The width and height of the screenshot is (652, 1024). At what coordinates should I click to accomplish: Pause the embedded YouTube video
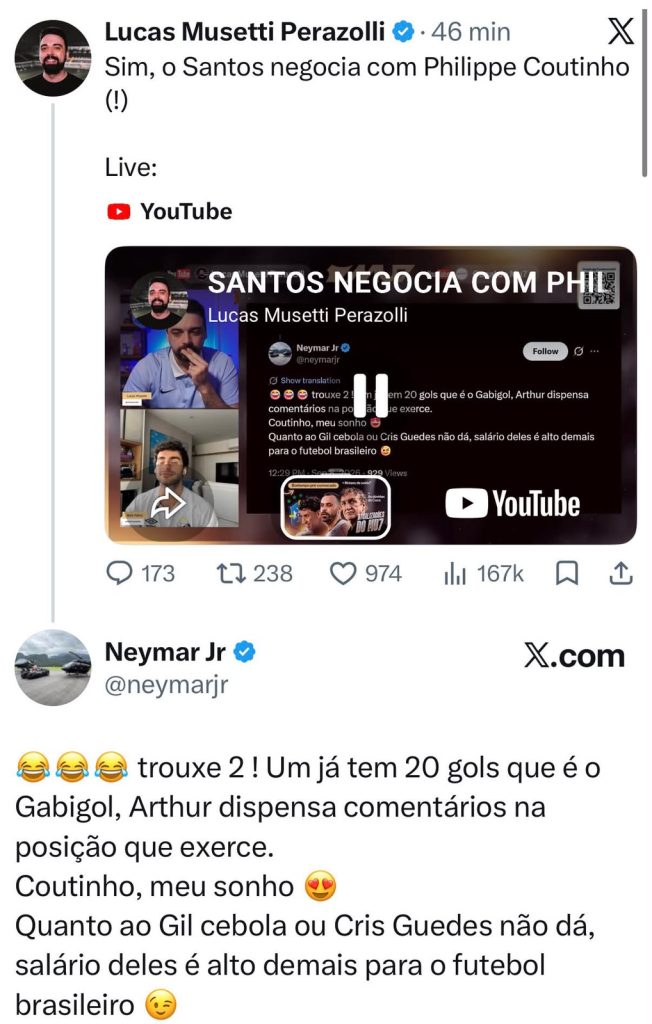pyautogui.click(x=370, y=395)
